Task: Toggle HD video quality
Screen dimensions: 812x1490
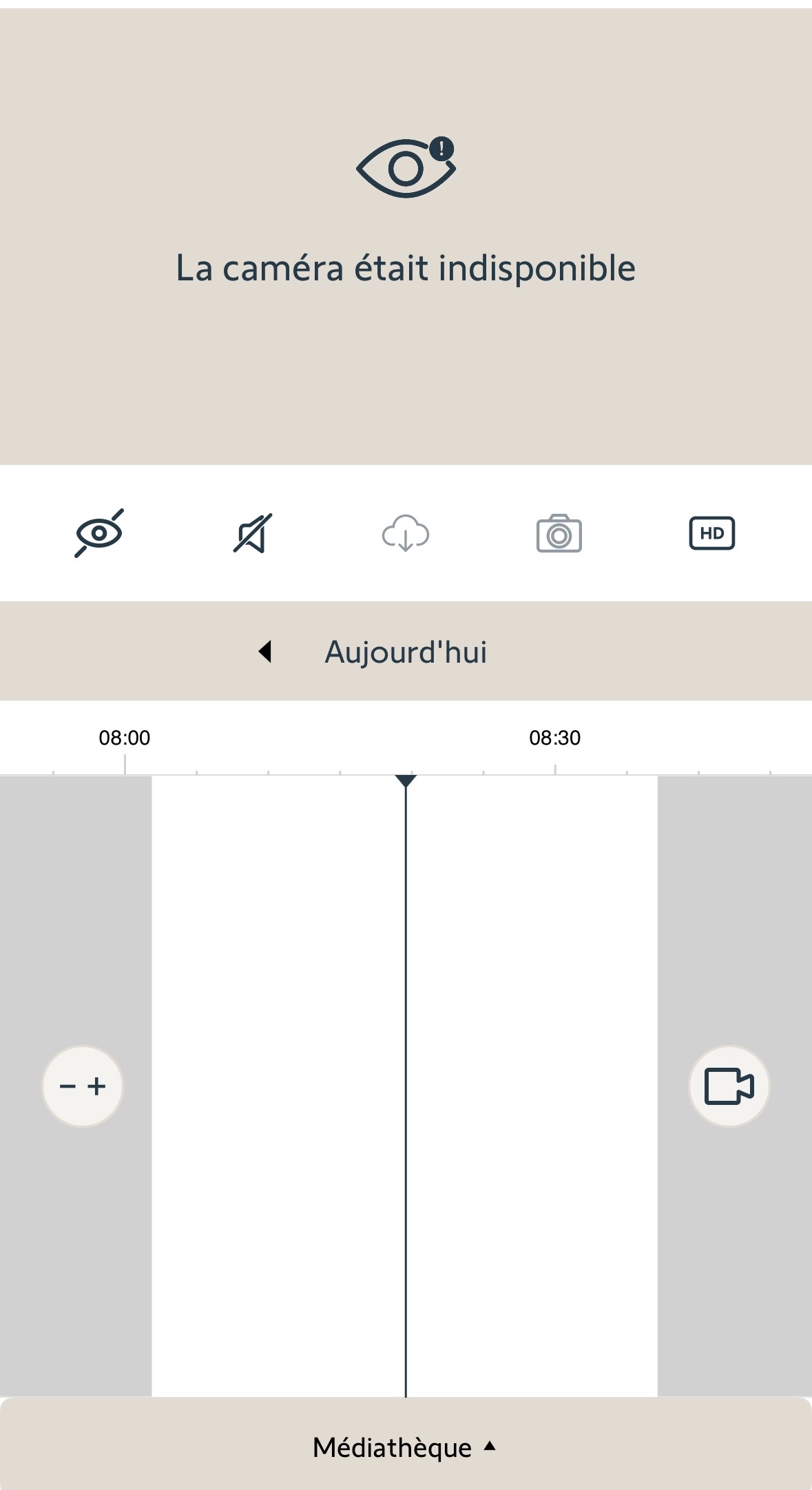Action: (711, 533)
